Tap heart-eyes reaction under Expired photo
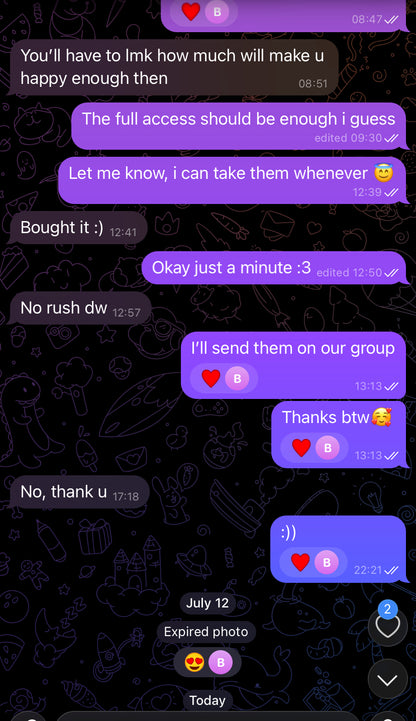Screen dimensions: 416x721 click(x=208, y=662)
